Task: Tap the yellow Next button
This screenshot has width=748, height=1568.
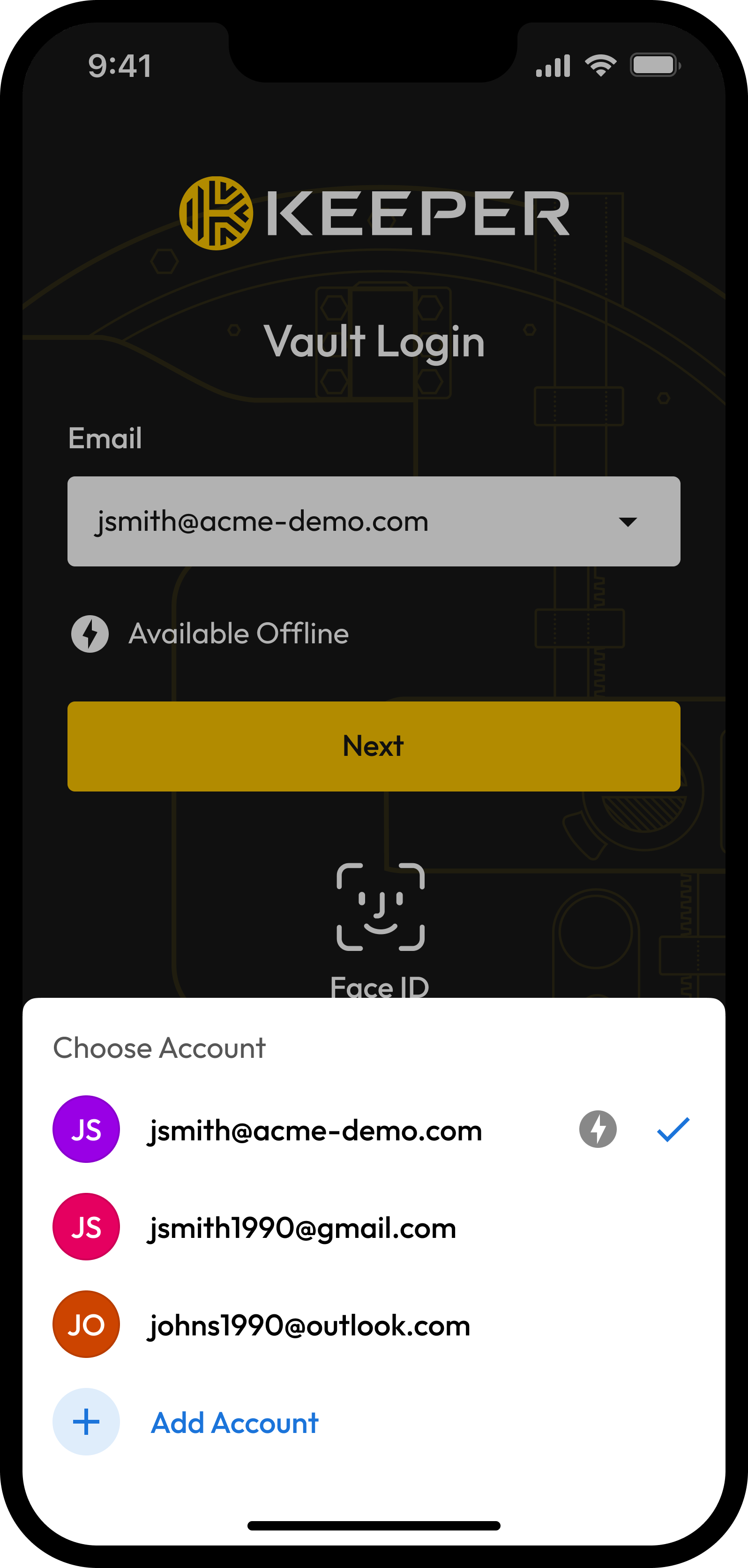Action: pos(374,746)
